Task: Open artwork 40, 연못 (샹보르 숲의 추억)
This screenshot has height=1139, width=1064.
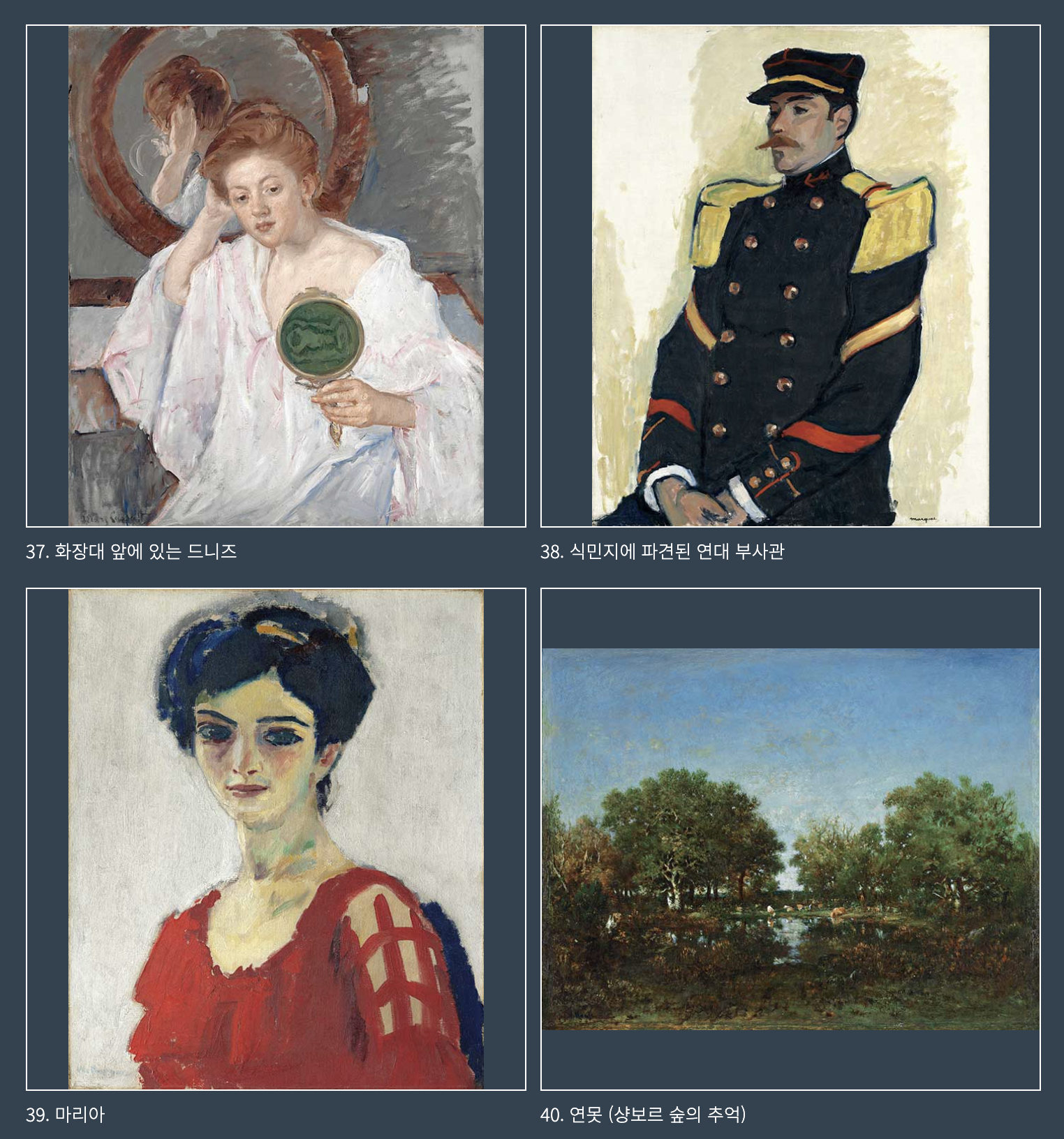Action: point(790,838)
